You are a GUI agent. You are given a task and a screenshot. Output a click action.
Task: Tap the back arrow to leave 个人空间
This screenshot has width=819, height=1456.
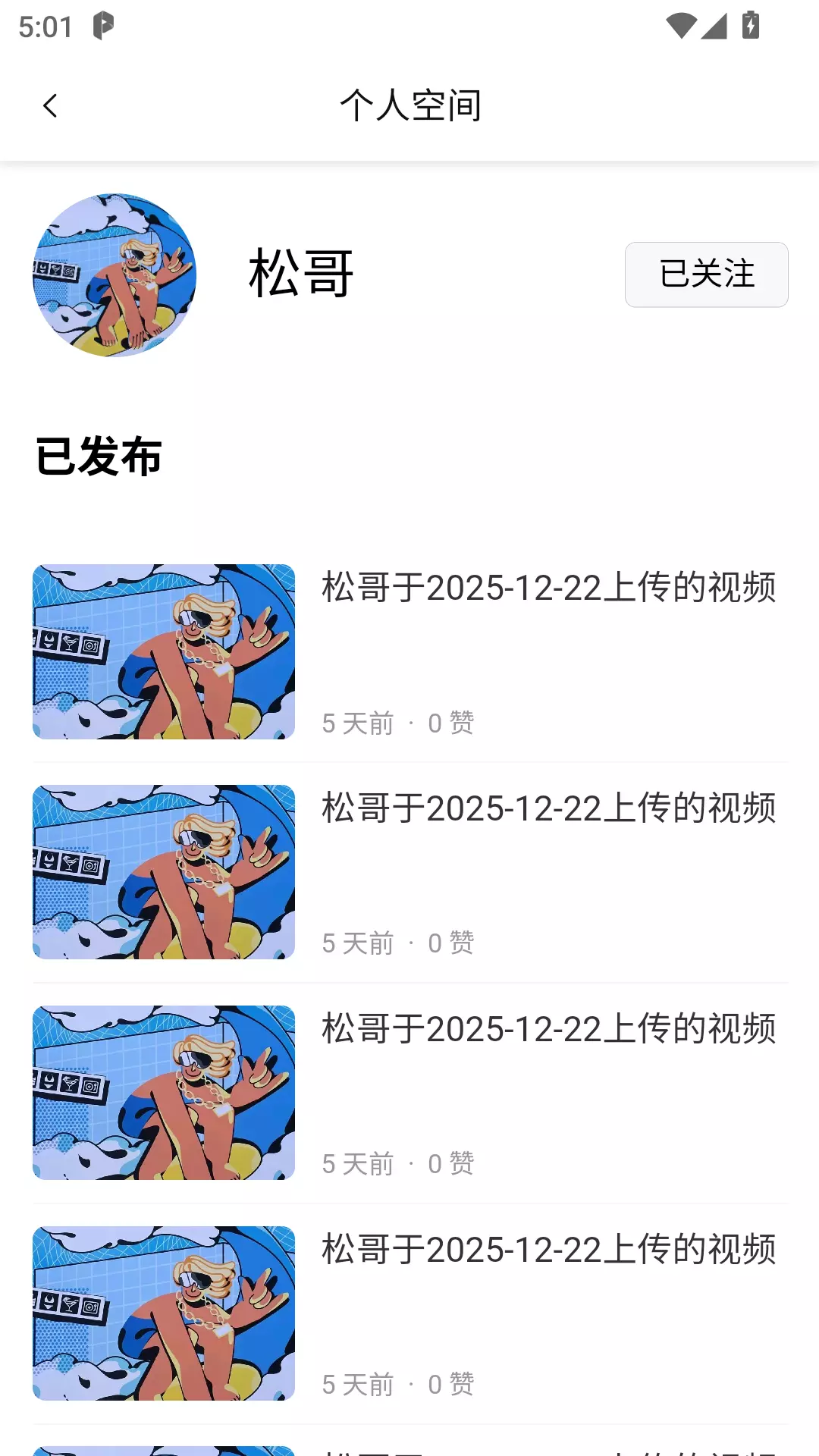tap(50, 105)
